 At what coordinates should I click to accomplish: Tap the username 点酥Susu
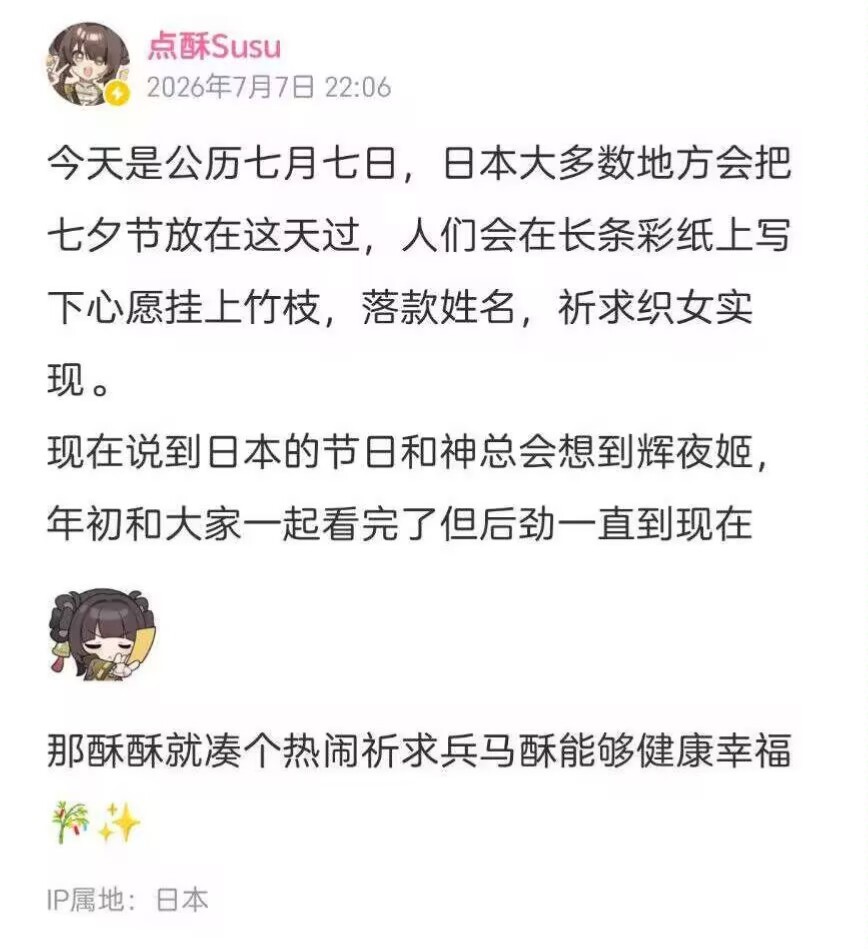tap(214, 46)
